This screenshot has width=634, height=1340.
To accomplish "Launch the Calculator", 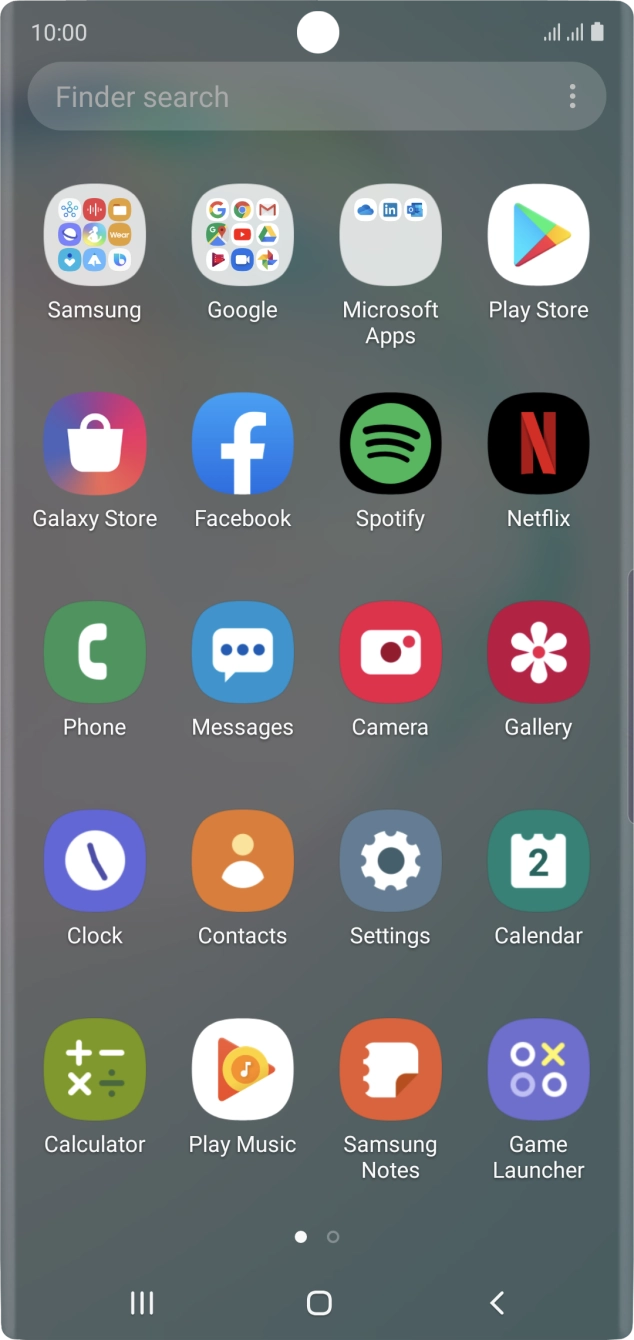I will (95, 1070).
